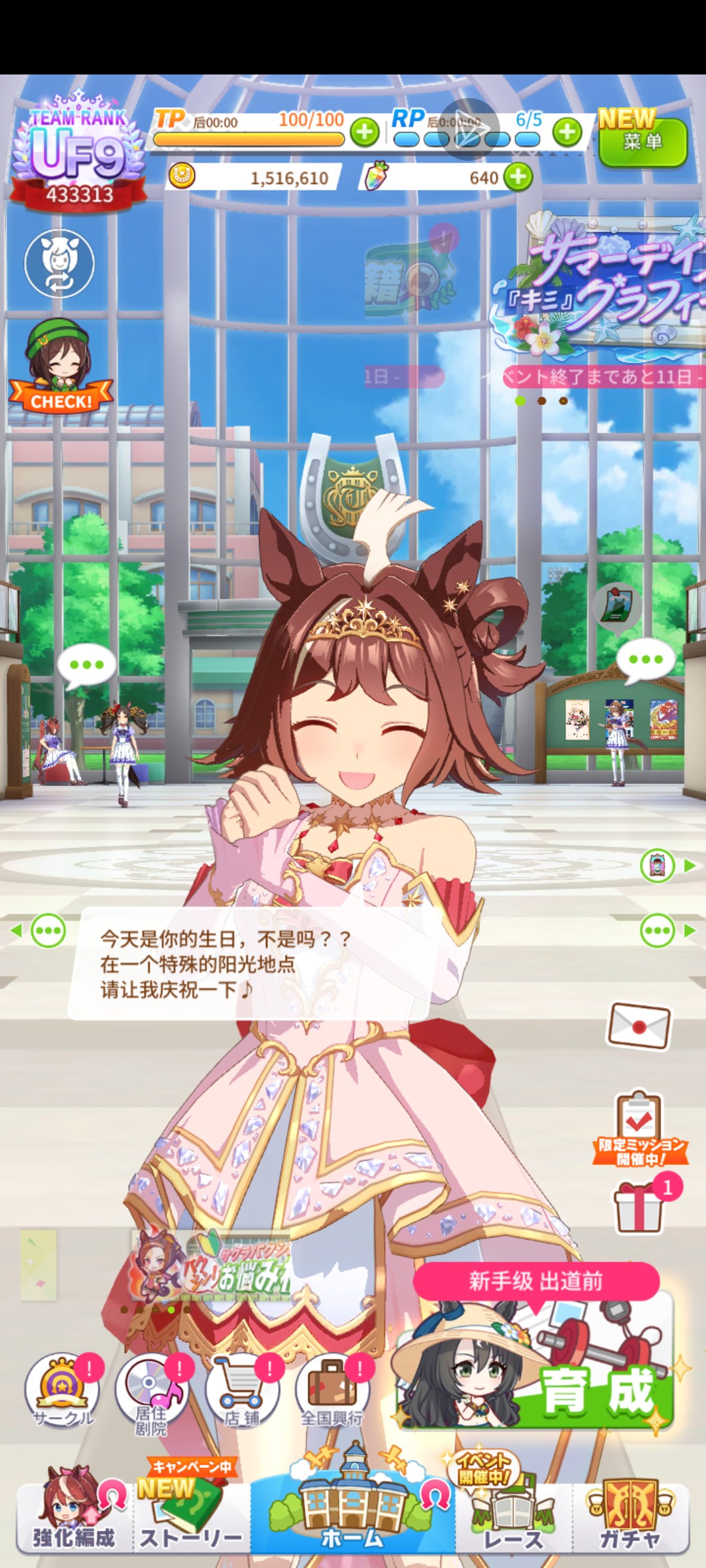
Task: Open the mail envelope icon
Action: click(x=639, y=1026)
